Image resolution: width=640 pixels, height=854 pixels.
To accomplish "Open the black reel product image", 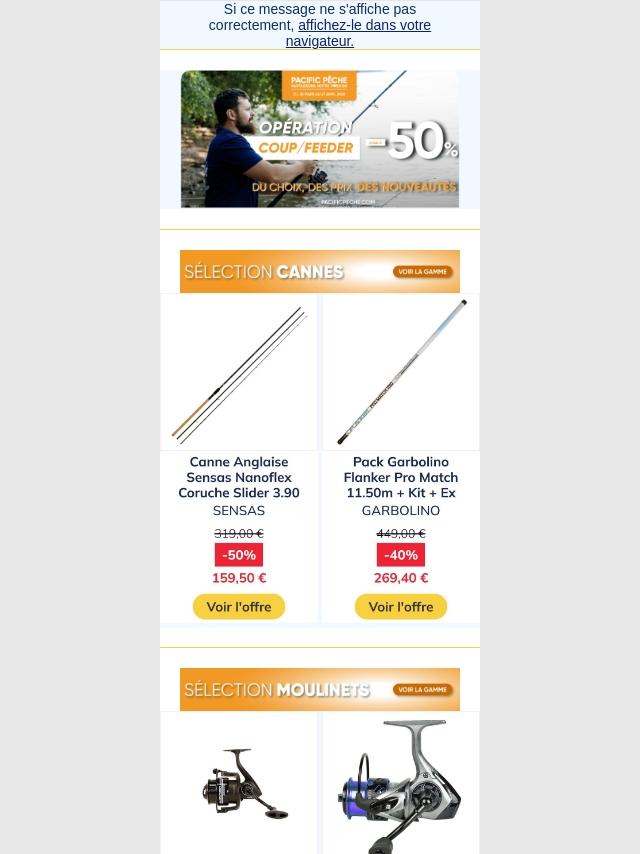I will point(239,783).
